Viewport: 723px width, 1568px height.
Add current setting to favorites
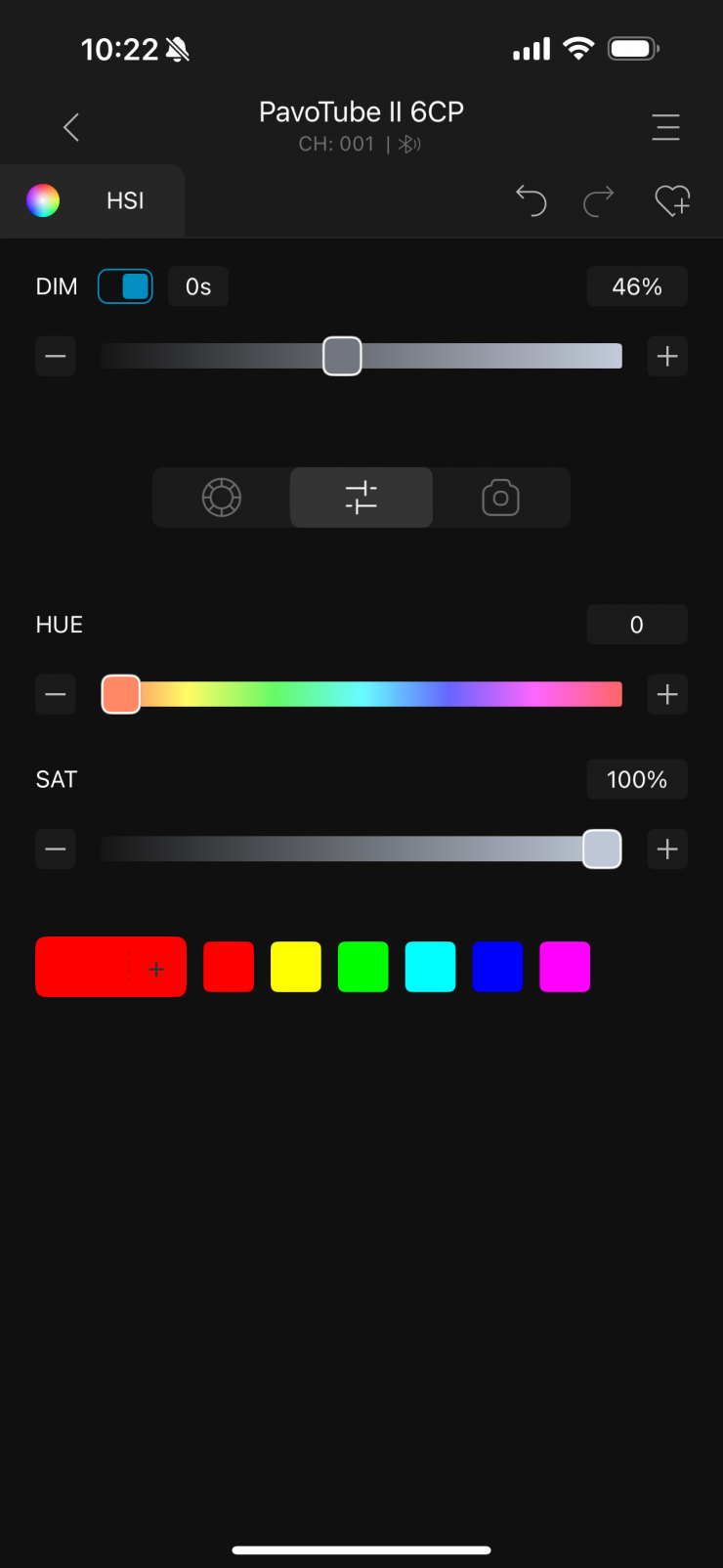[x=672, y=200]
